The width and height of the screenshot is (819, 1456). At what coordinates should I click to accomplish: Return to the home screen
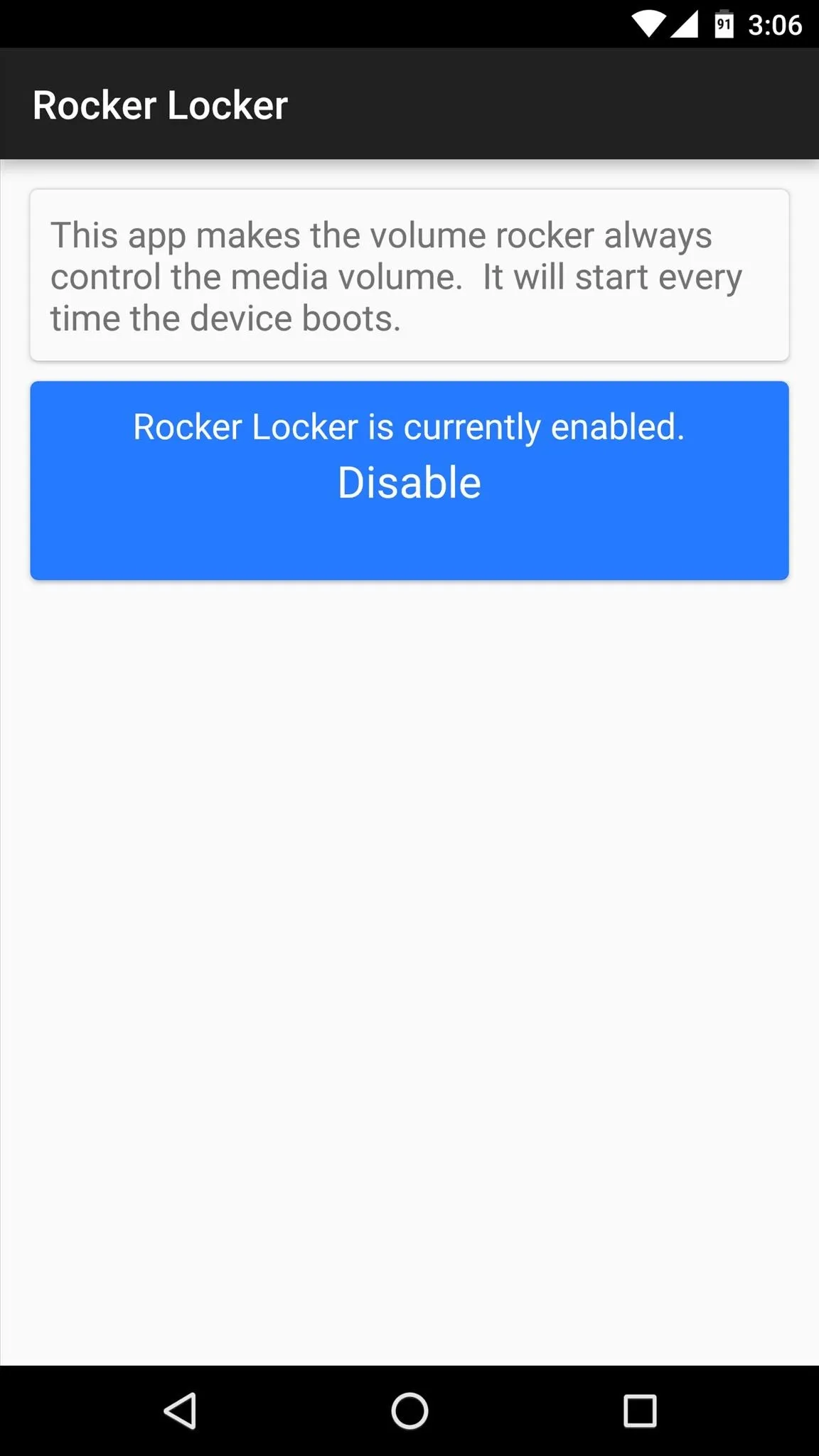409,1410
